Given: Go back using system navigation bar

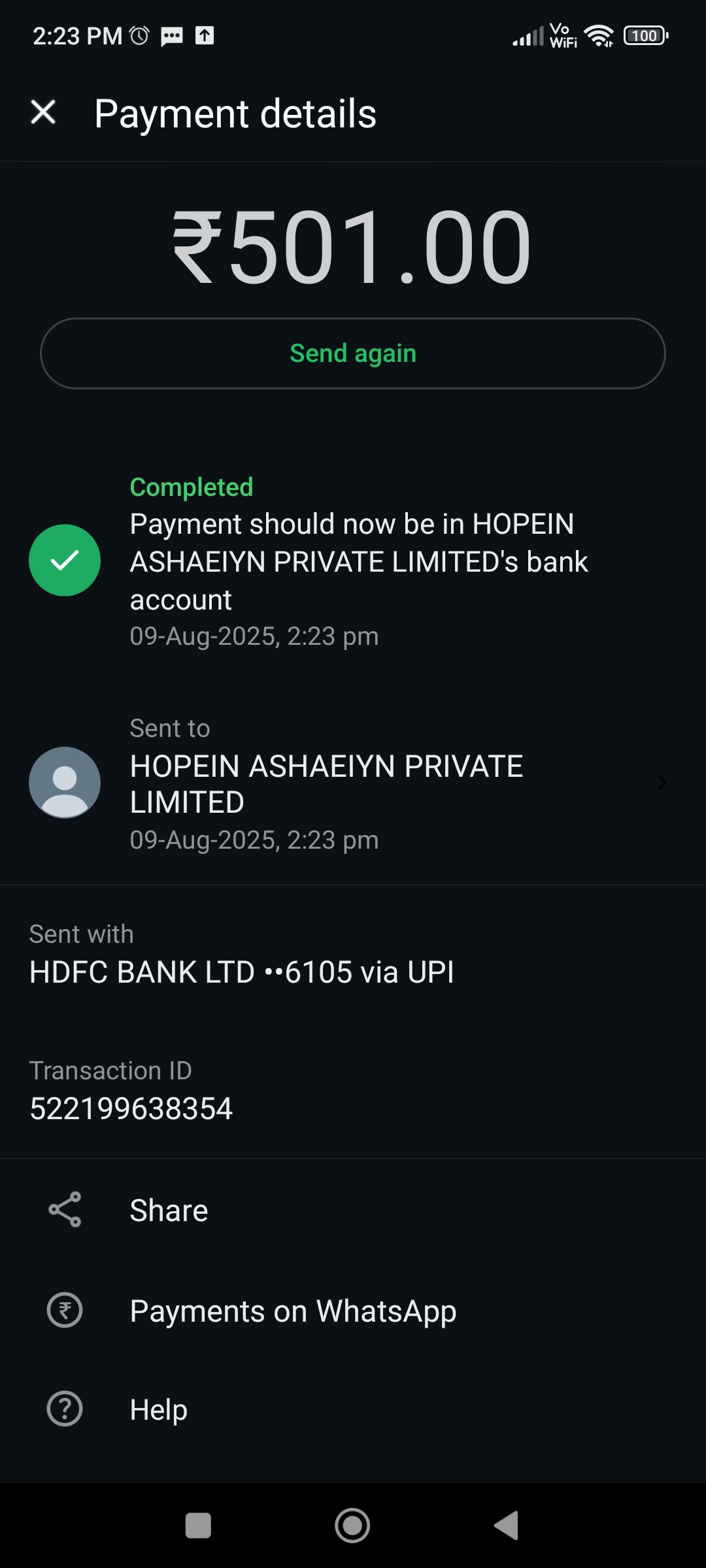Looking at the screenshot, I should coord(507,1526).
